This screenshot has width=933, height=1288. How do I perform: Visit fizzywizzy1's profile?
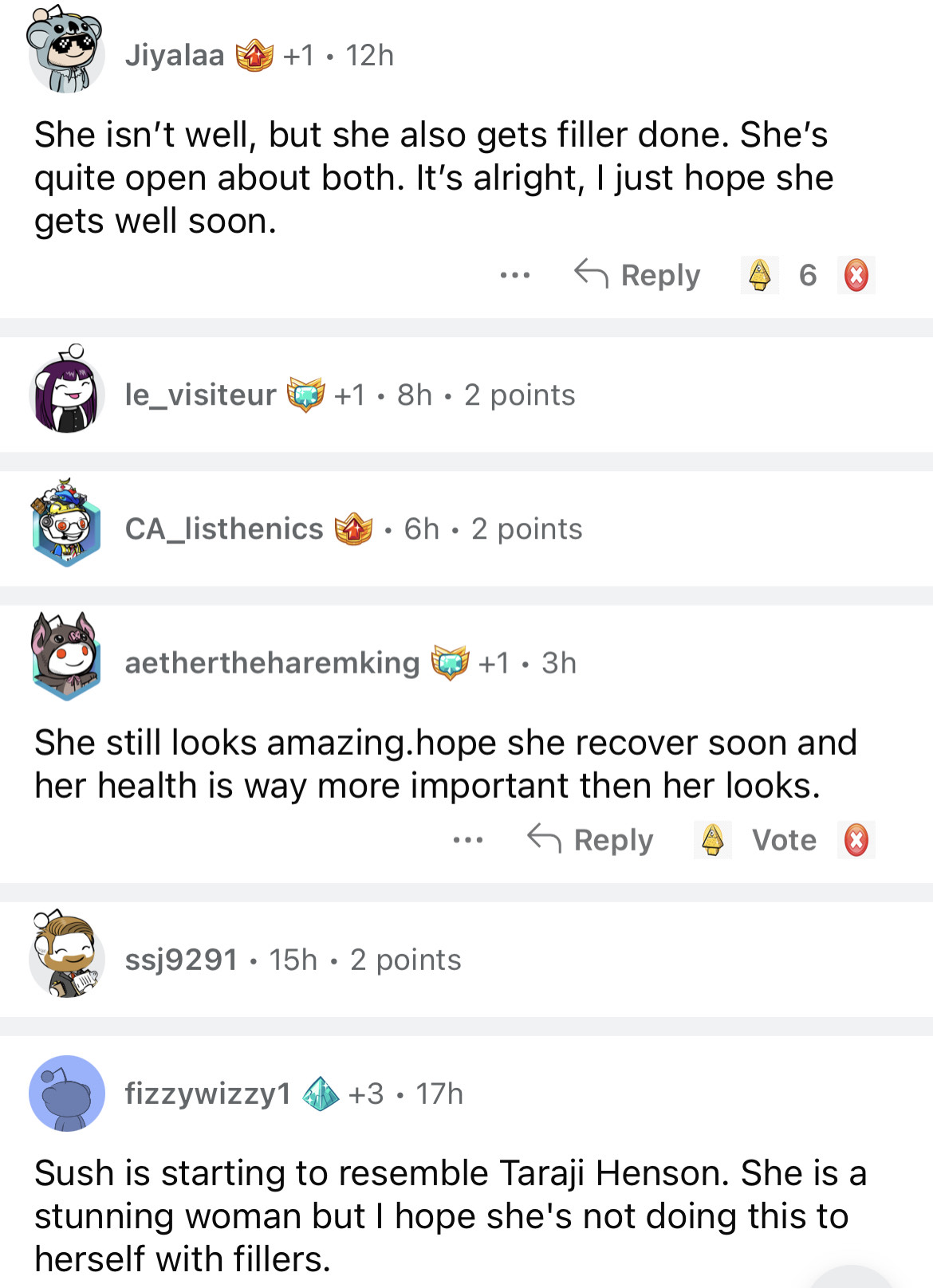coord(207,1094)
